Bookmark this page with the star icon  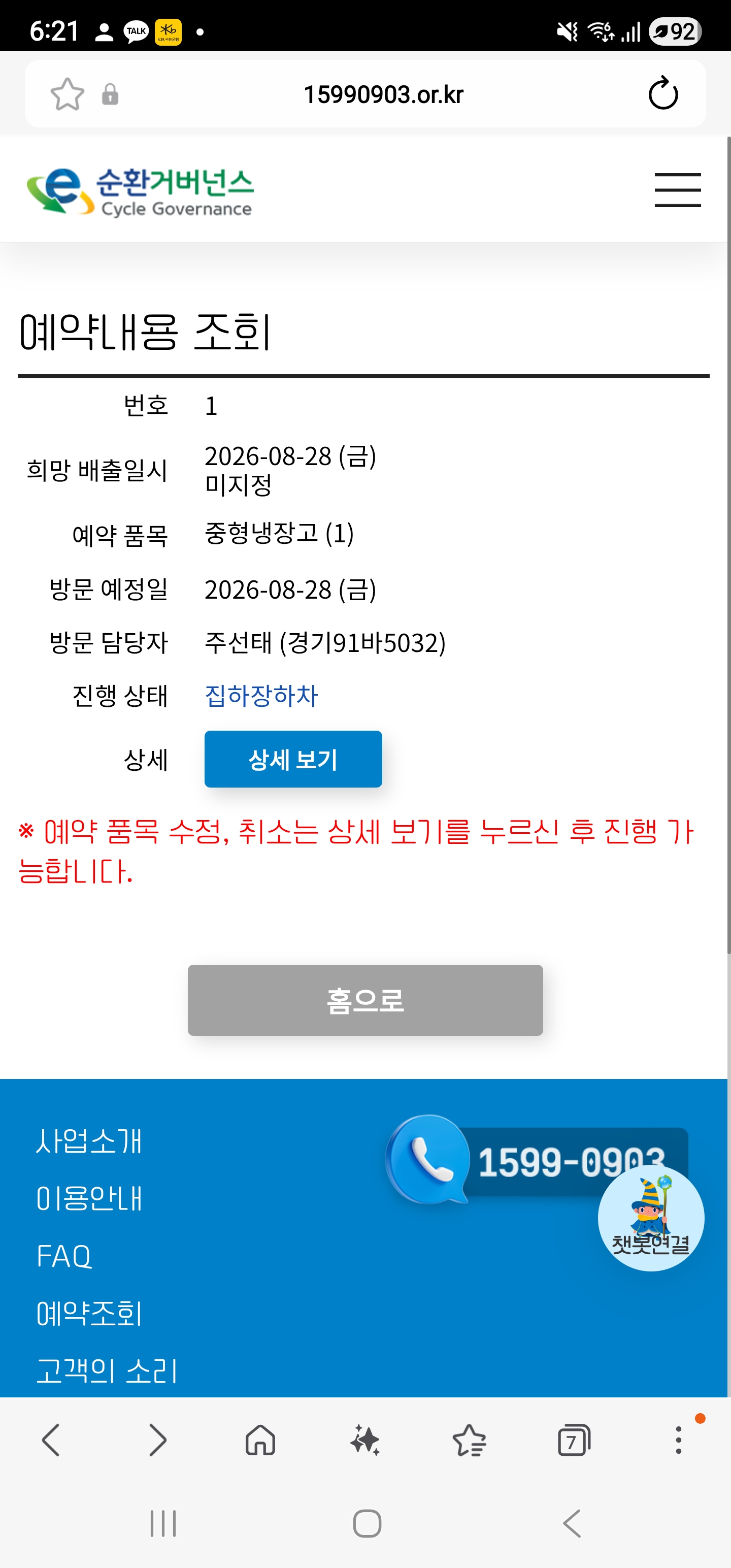[x=67, y=94]
